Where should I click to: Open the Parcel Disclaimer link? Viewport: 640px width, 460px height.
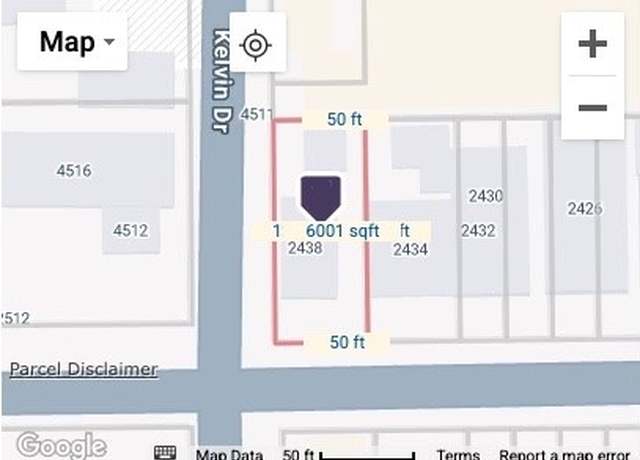coord(84,369)
